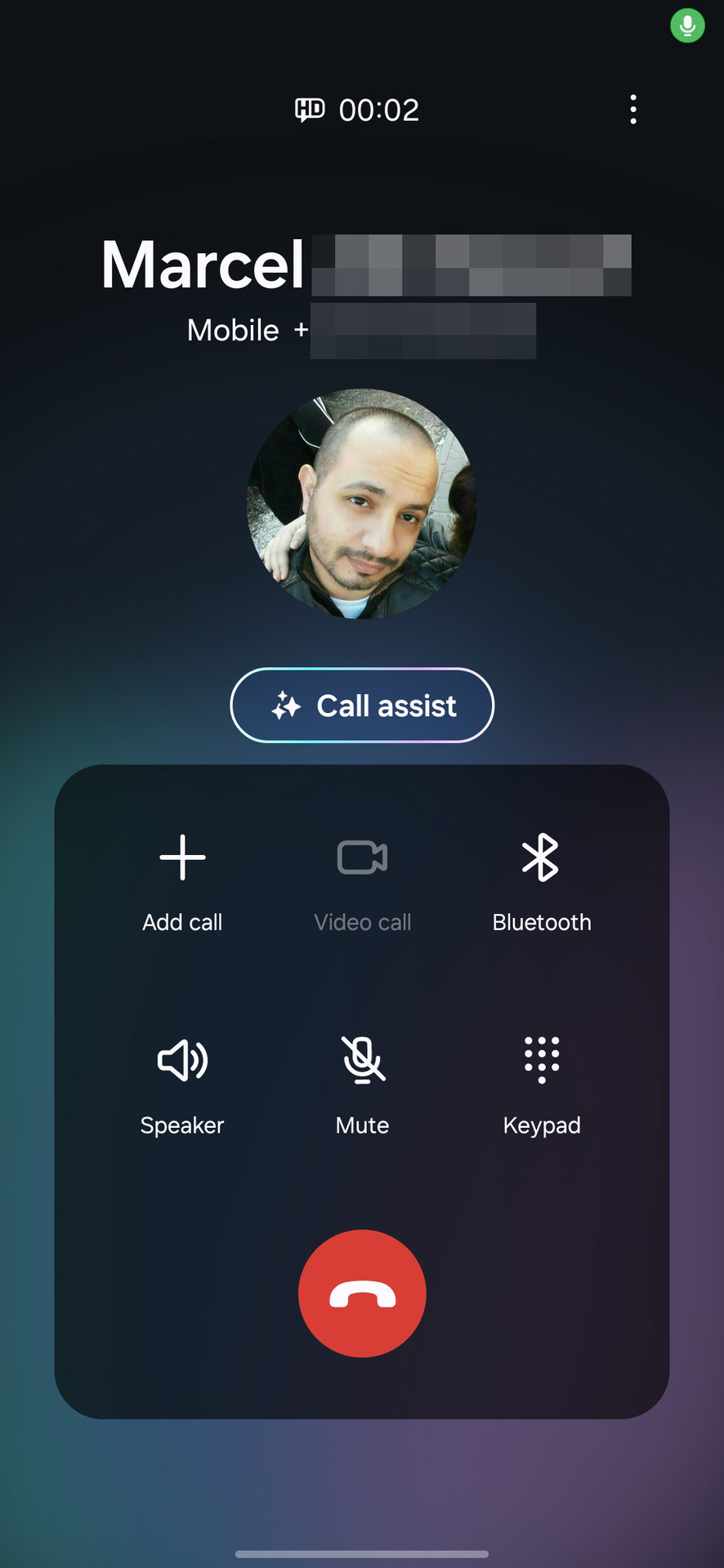The height and width of the screenshot is (1568, 724).
Task: Tap the Call assist button
Action: pyautogui.click(x=362, y=706)
